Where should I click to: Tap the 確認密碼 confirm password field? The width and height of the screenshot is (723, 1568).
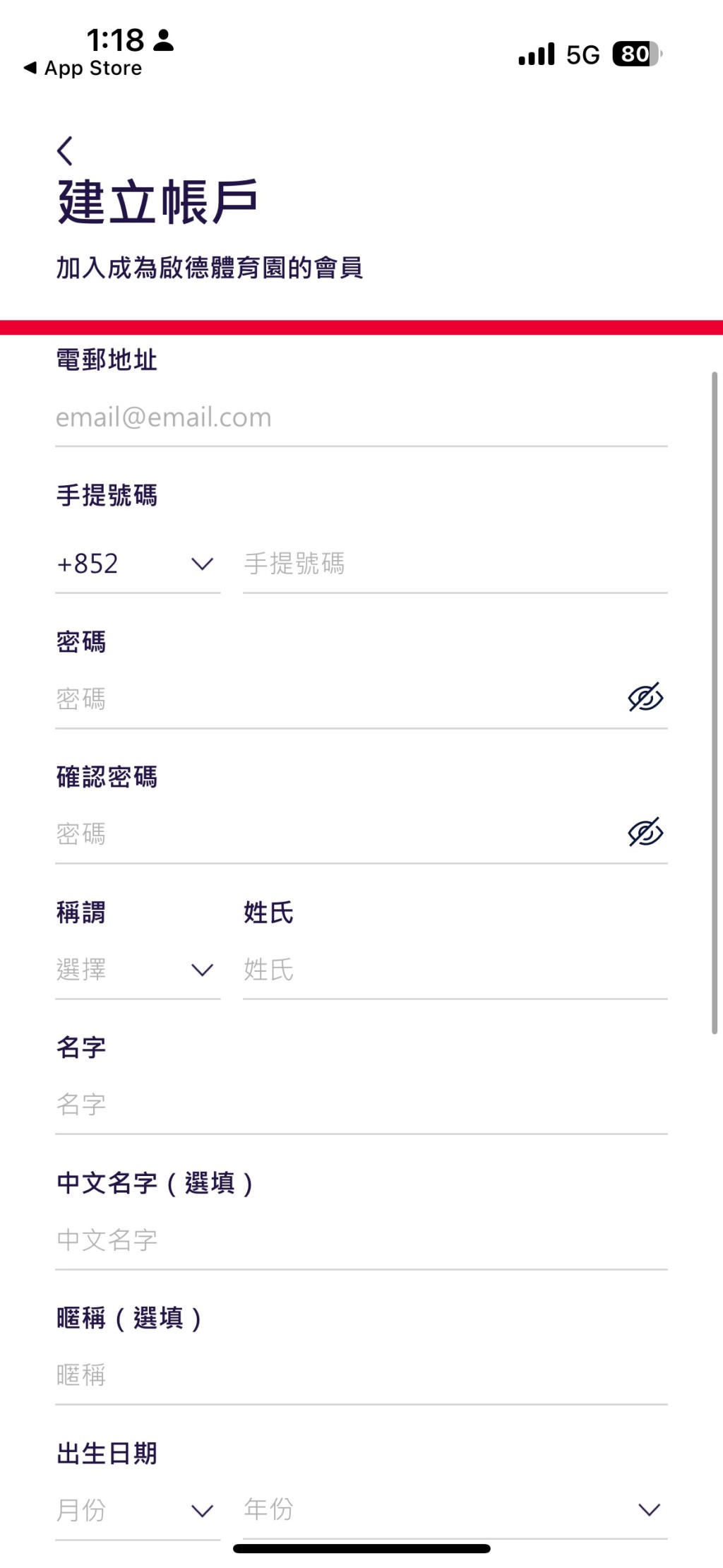[339, 833]
